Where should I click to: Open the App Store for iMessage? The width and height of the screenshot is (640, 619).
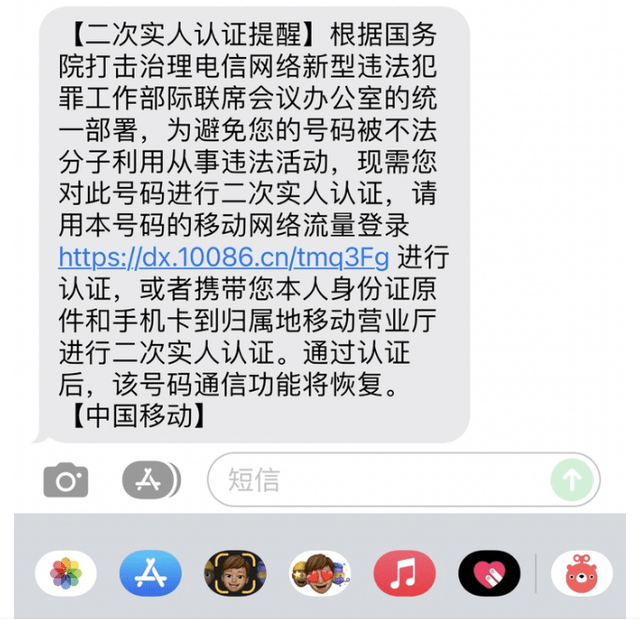pyautogui.click(x=150, y=574)
